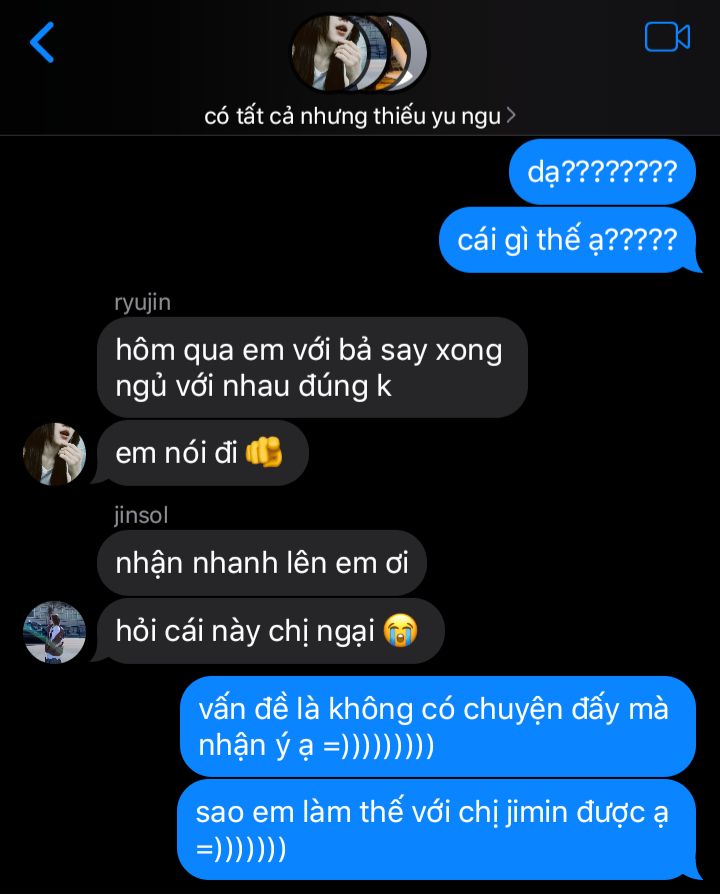Open group details for có tất cả nhưng thiếu yu ngu
720x894 pixels.
360,116
